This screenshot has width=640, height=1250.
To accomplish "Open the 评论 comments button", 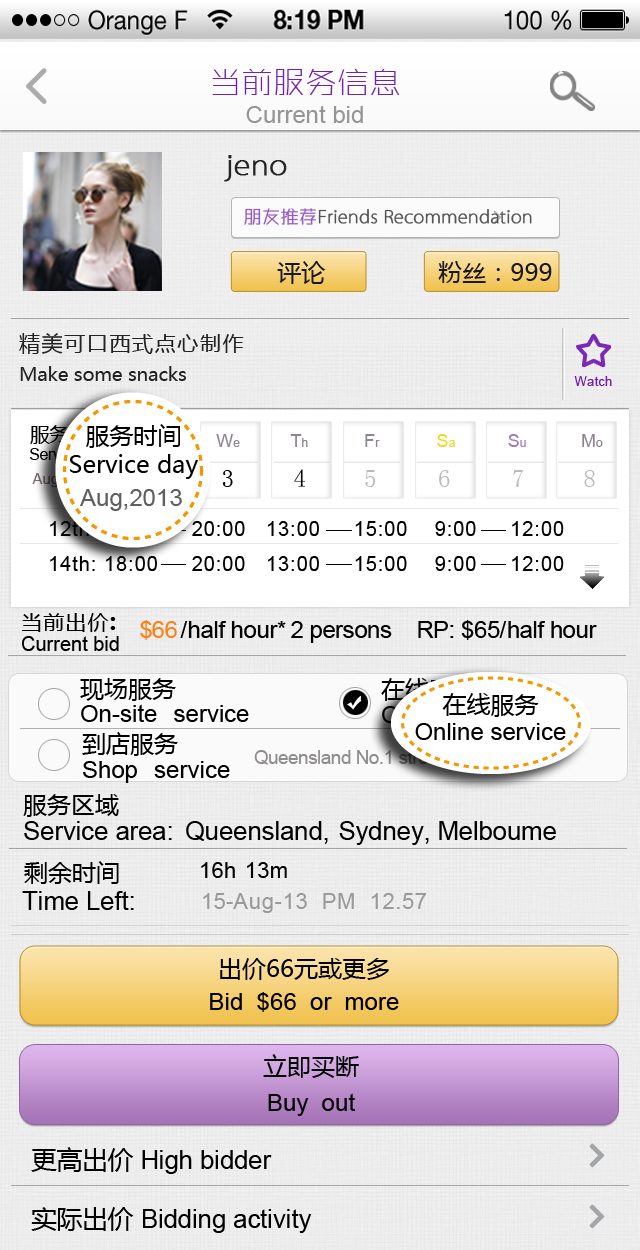I will [299, 272].
